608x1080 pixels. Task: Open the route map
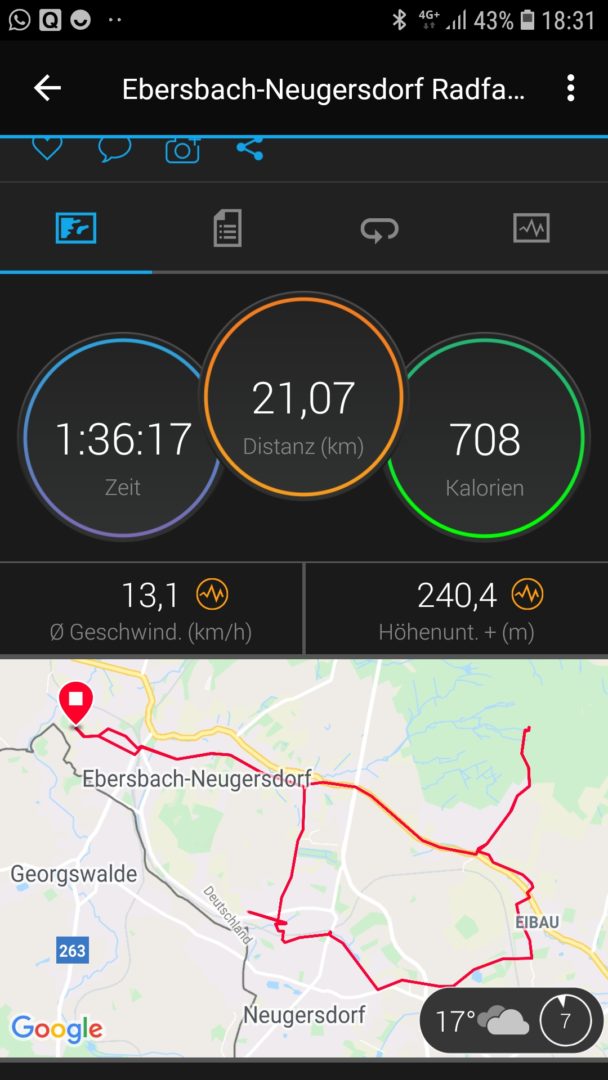(x=300, y=850)
